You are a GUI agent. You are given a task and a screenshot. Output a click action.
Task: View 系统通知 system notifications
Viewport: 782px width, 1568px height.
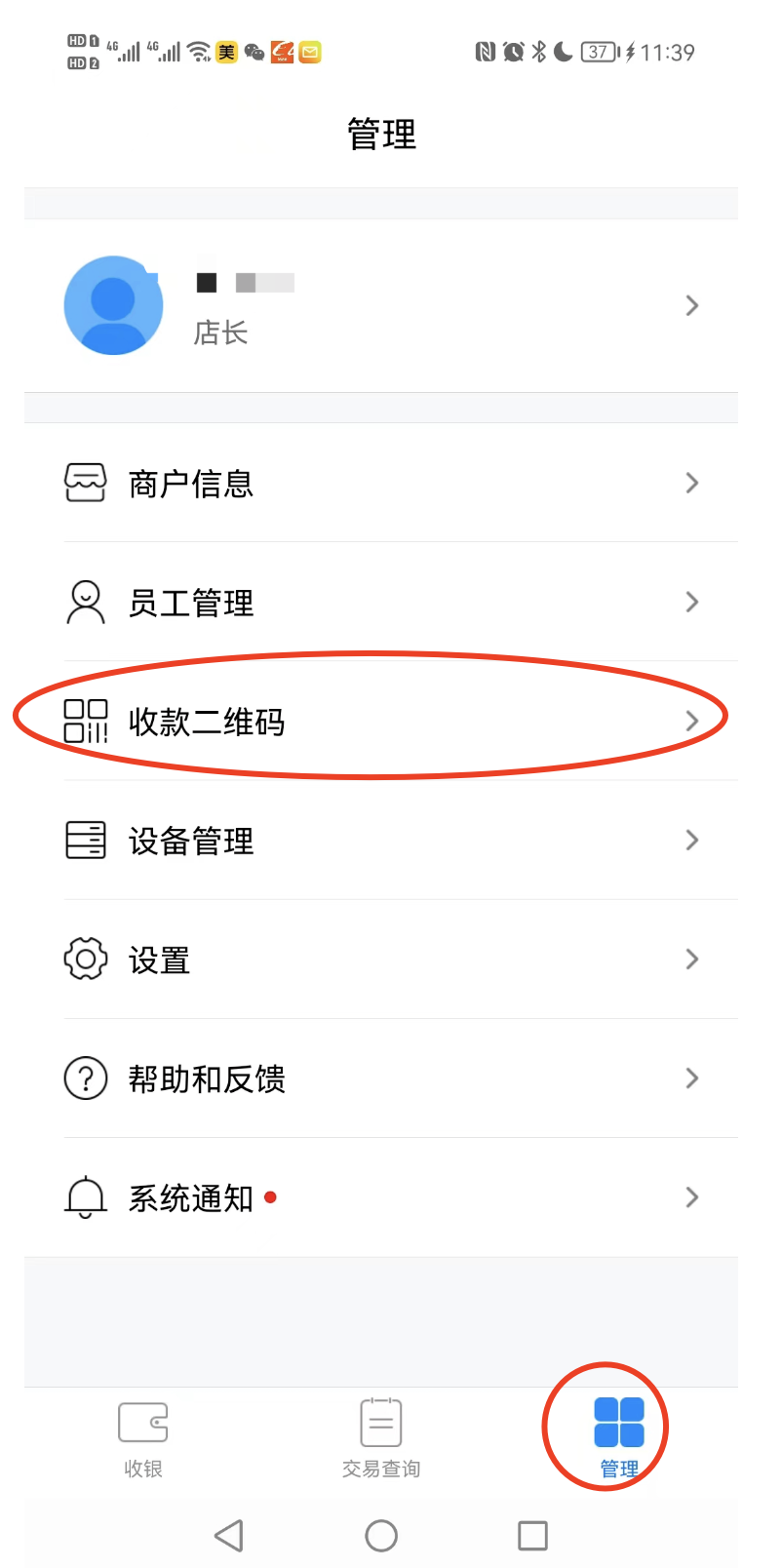[x=380, y=1197]
